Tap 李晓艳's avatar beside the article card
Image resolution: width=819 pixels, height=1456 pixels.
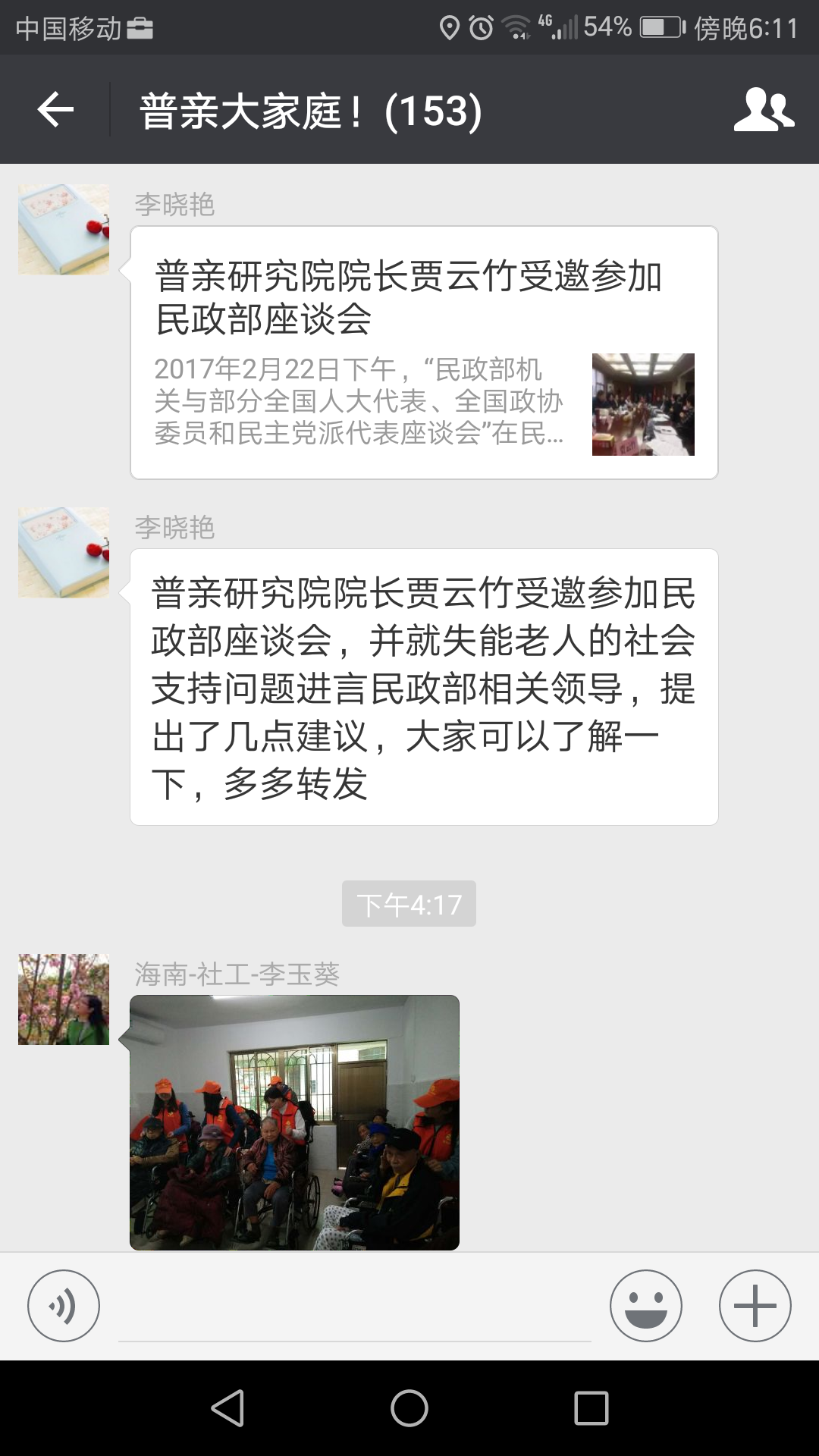tap(64, 229)
